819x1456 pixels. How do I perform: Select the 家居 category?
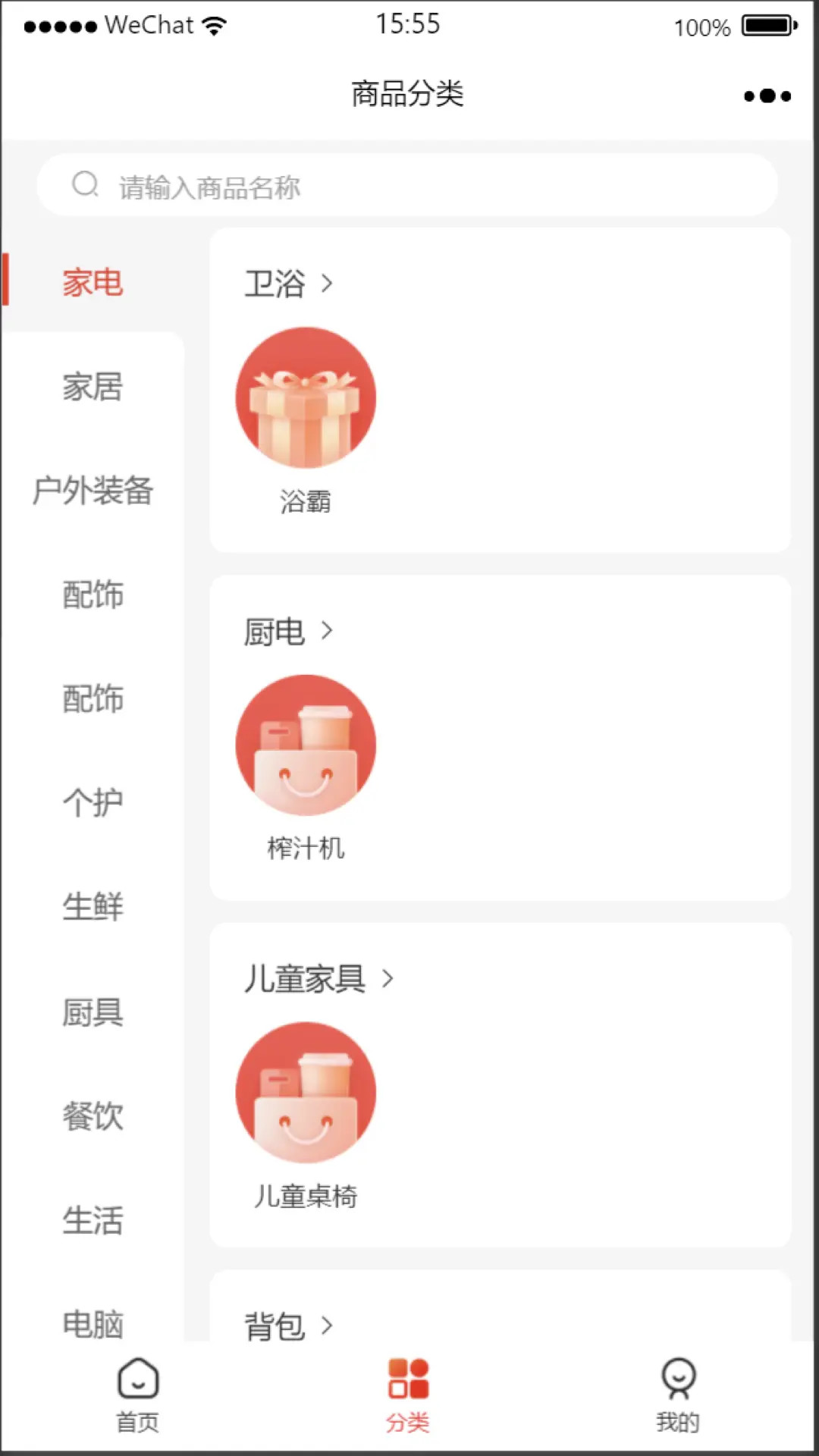93,387
